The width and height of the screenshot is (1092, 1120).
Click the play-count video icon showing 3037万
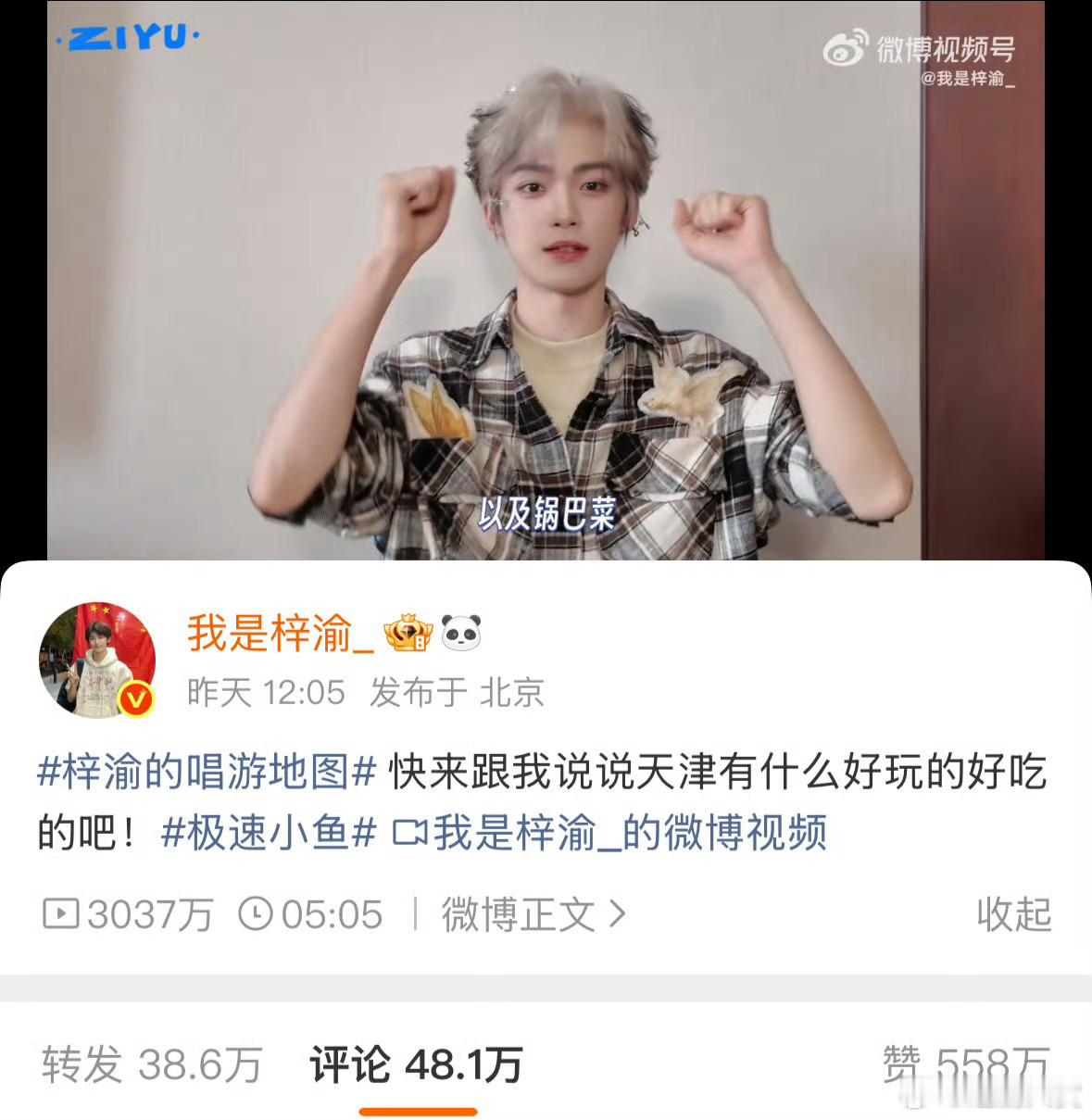coord(63,915)
